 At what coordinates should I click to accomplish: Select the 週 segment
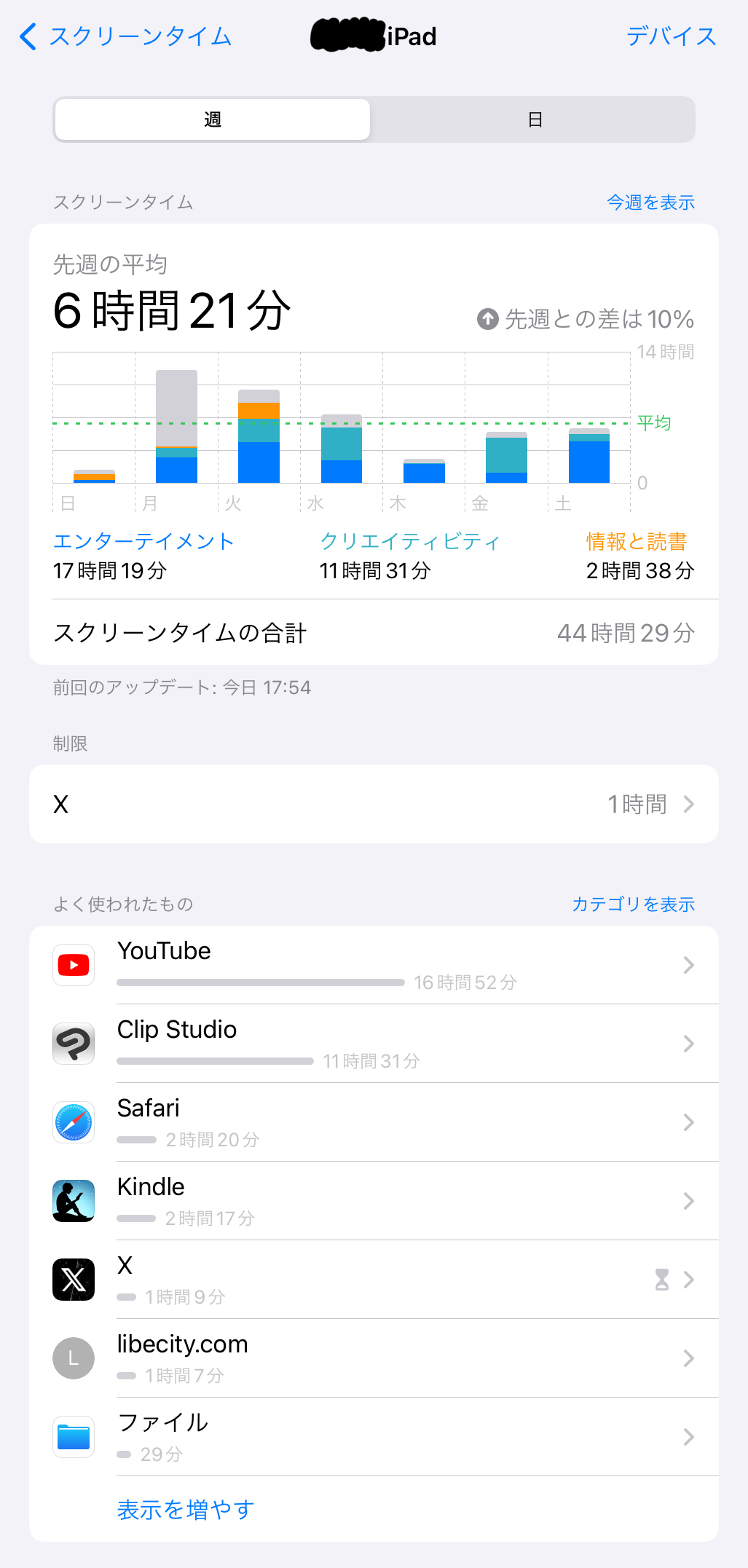tap(213, 119)
